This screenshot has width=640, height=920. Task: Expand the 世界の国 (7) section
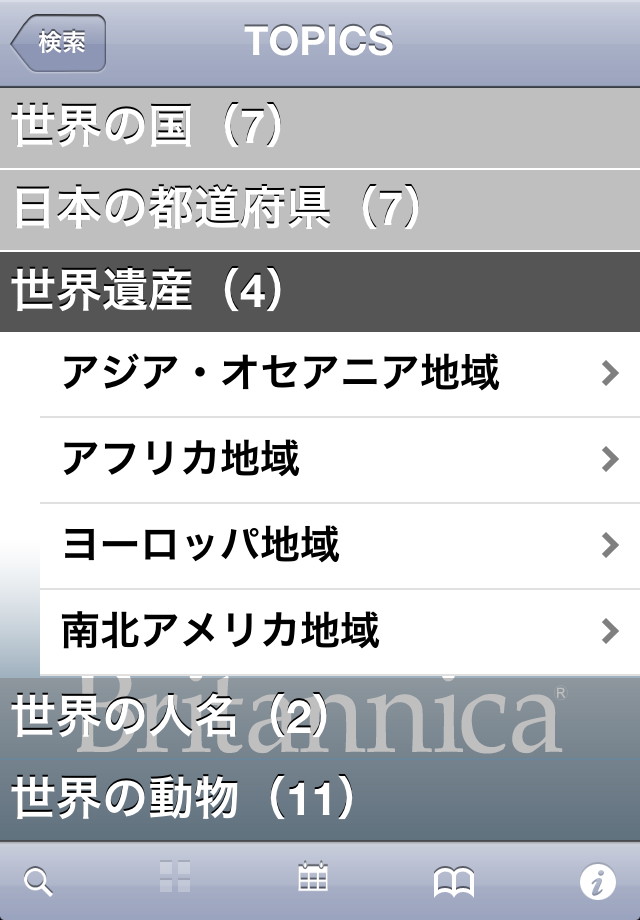click(320, 129)
